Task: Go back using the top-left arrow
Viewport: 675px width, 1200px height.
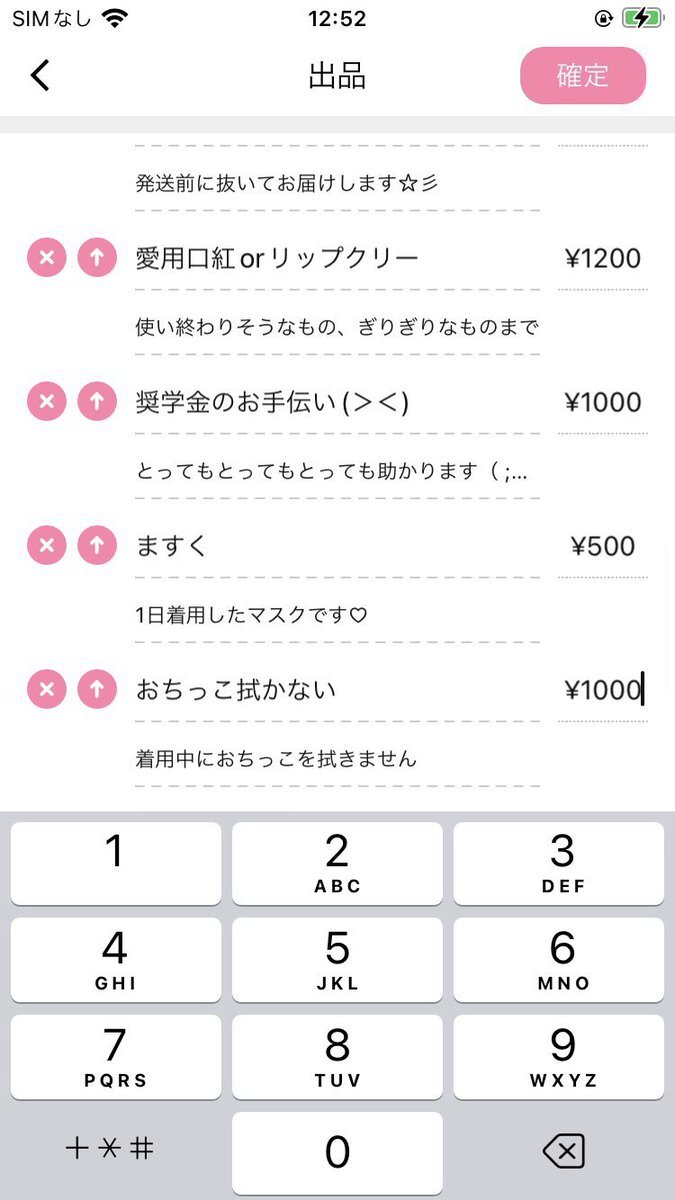Action: 40,75
